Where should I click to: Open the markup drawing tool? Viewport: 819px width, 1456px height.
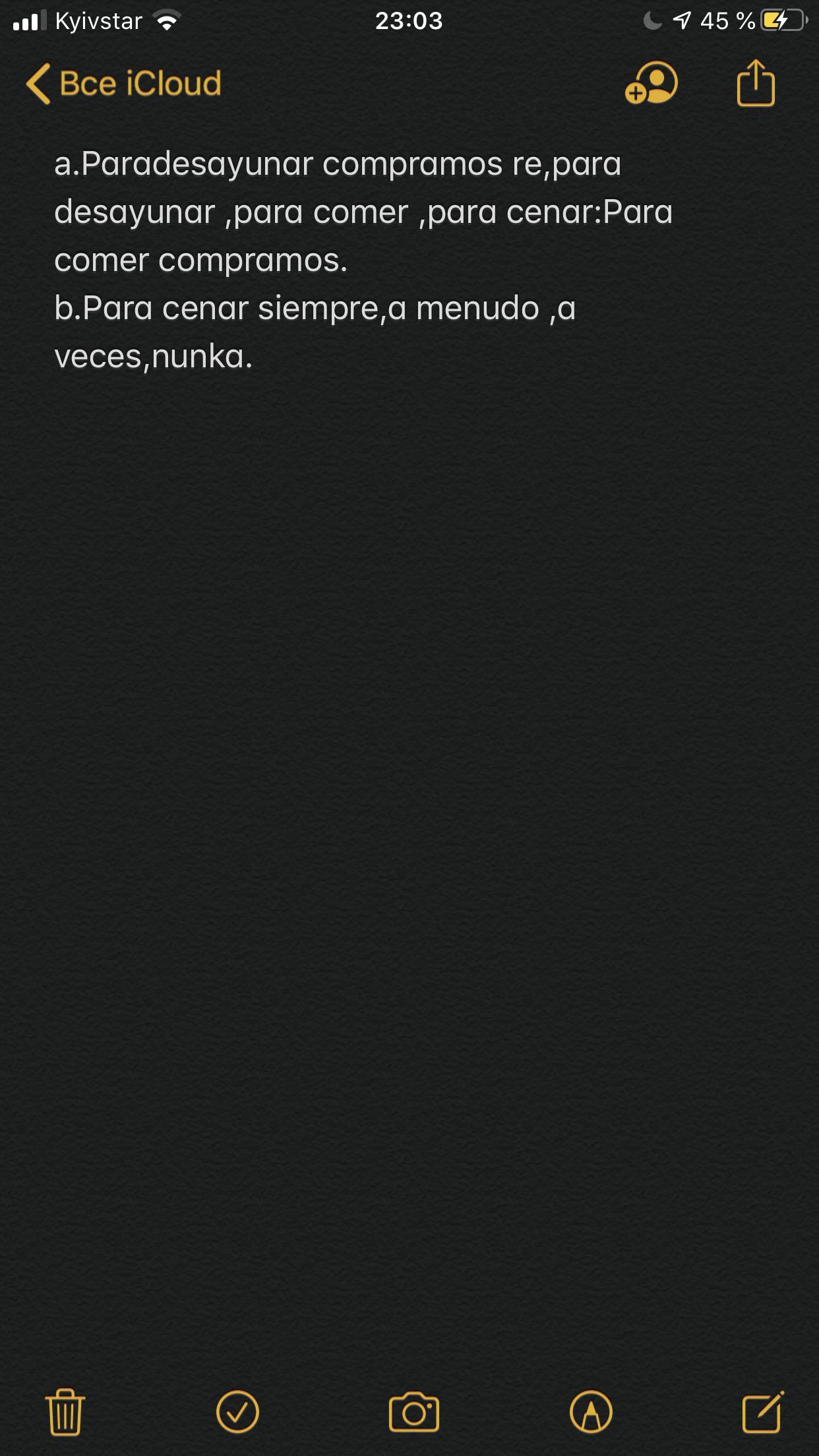point(591,1412)
